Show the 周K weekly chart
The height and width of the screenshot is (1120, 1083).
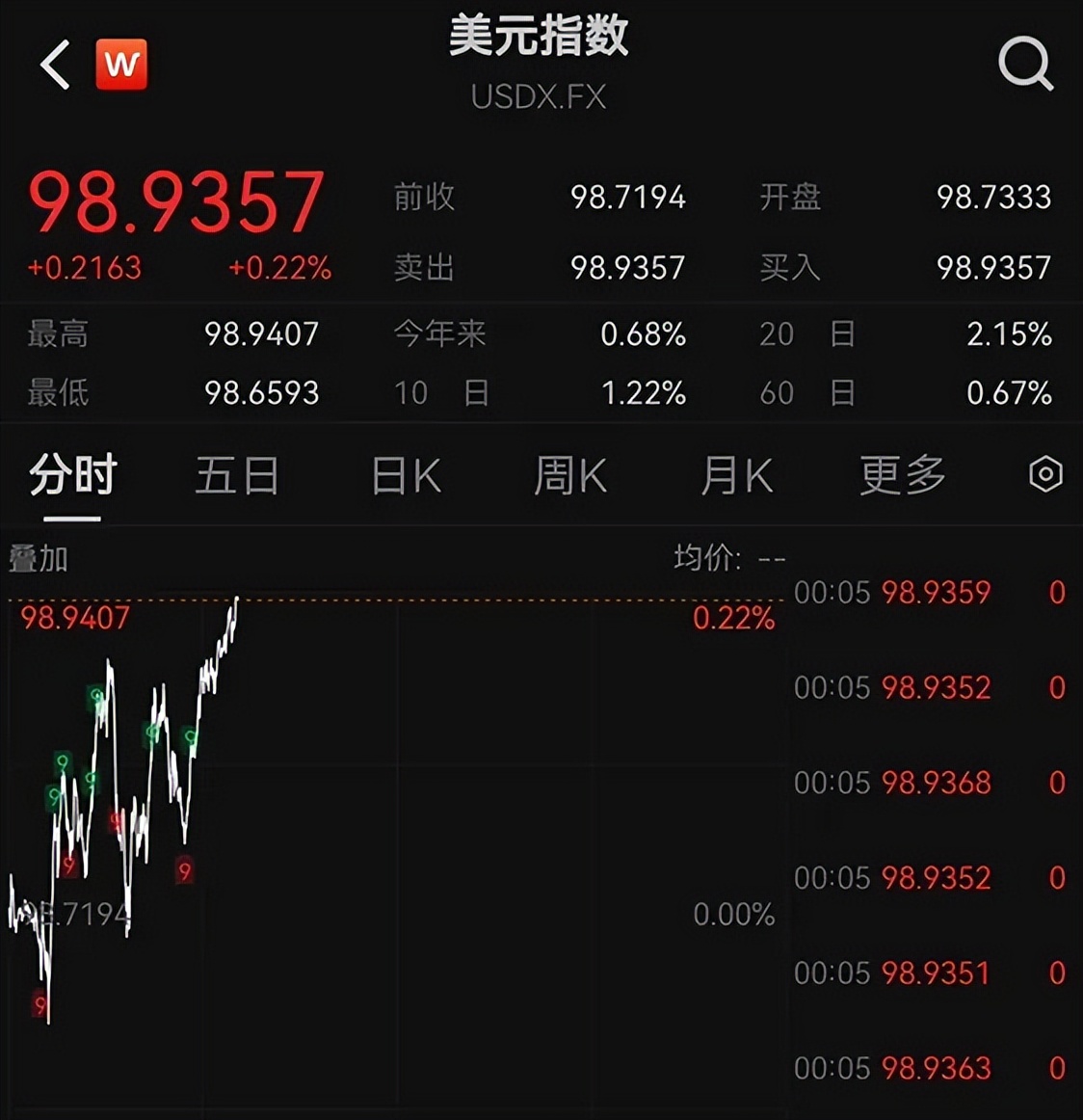click(570, 475)
